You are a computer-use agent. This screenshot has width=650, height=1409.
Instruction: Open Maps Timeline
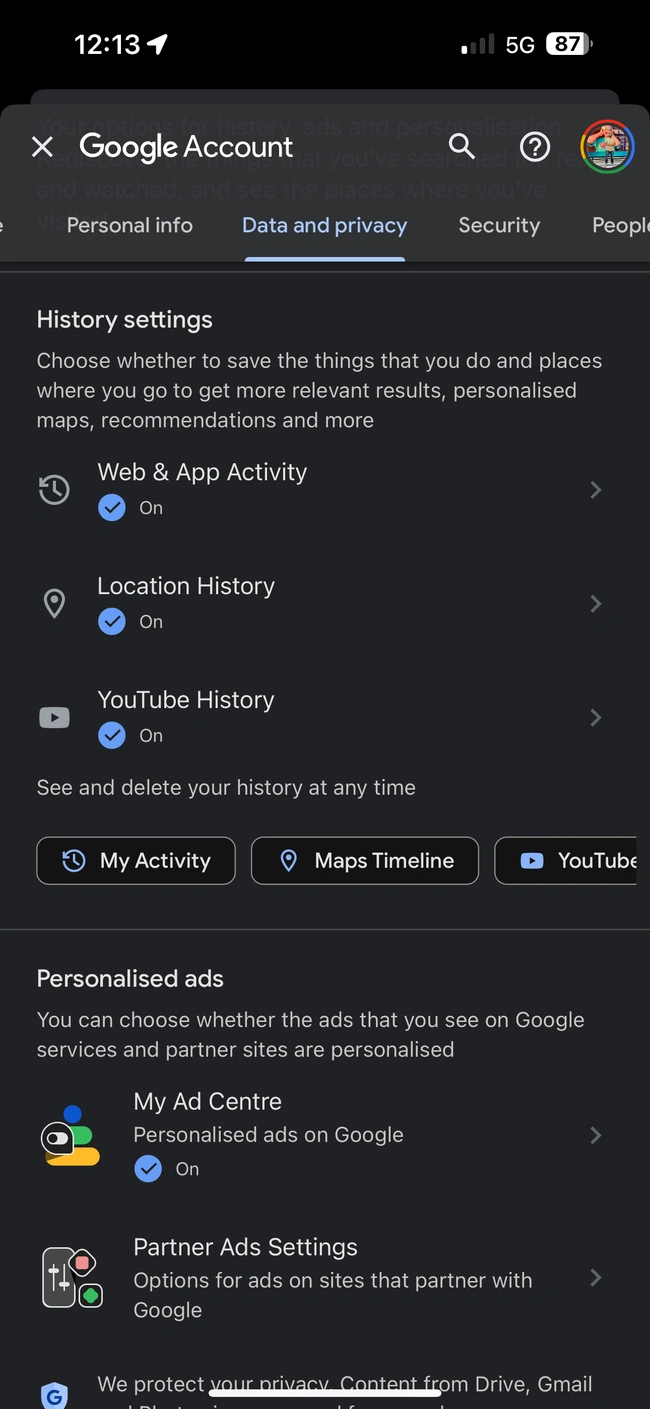point(365,861)
